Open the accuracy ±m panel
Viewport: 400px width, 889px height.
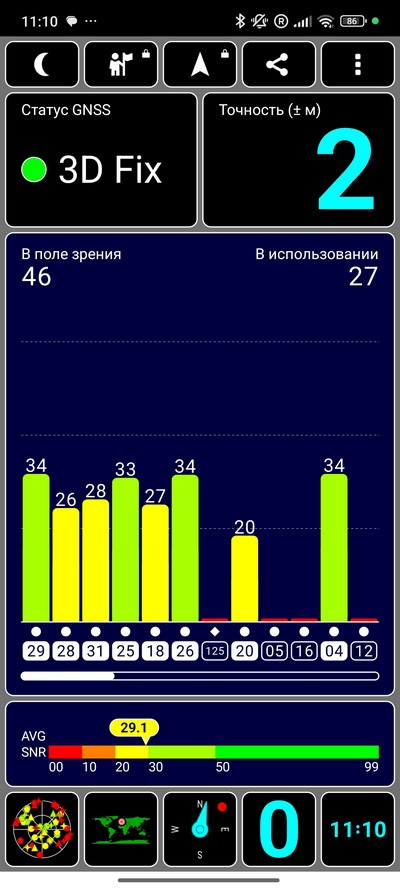pos(299,160)
